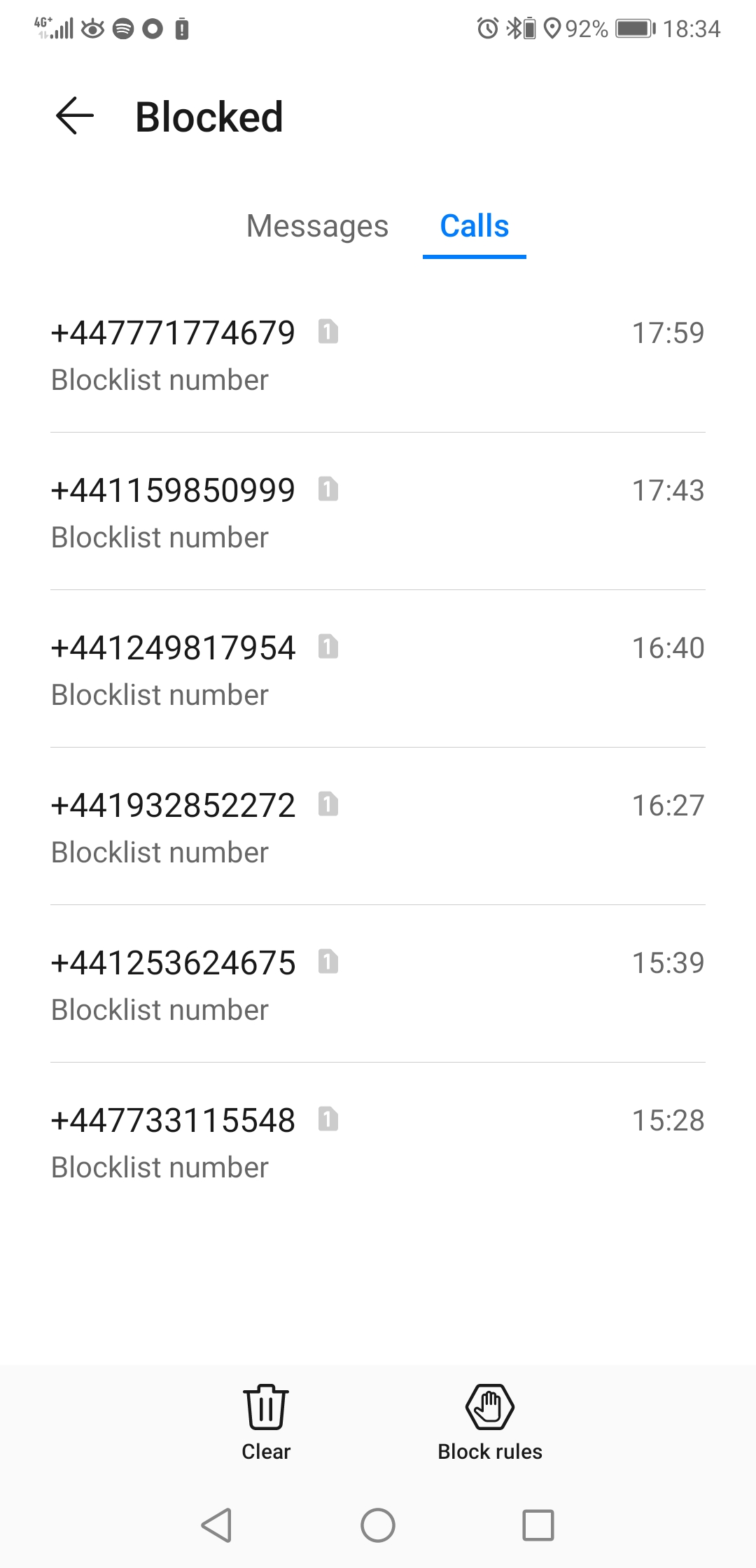Open Block rules settings
Image resolution: width=756 pixels, height=1568 pixels.
point(490,1422)
